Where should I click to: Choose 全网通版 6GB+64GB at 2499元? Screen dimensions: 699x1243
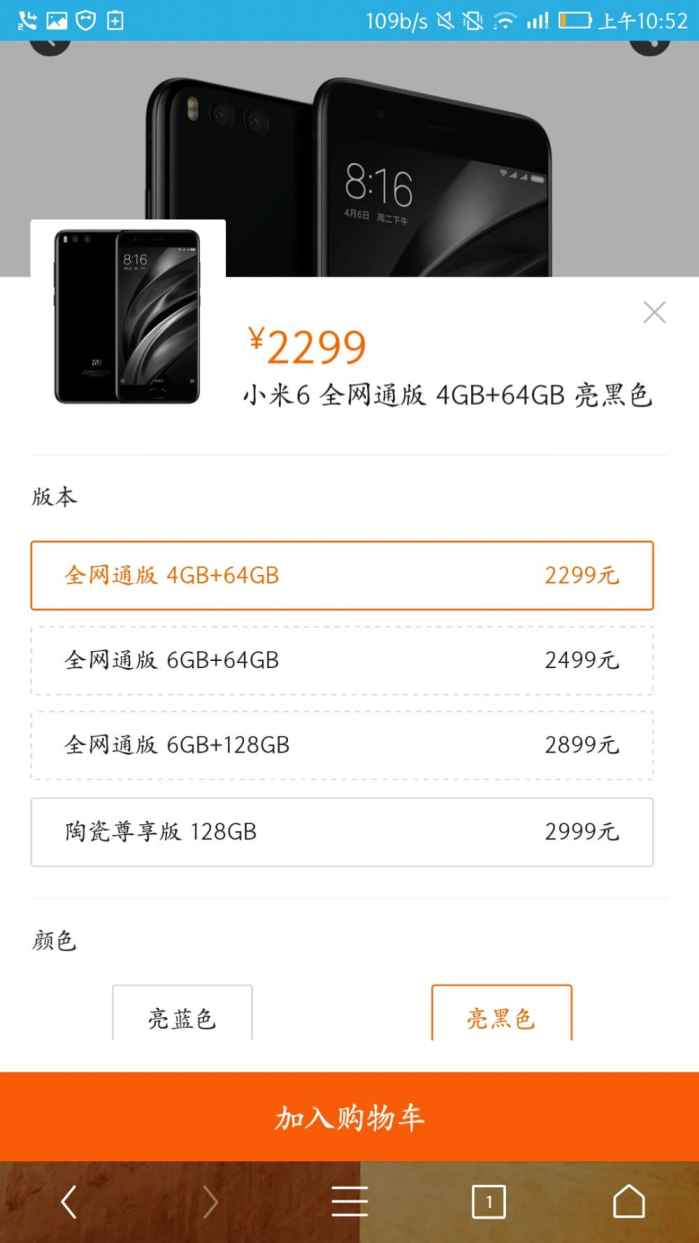click(342, 661)
